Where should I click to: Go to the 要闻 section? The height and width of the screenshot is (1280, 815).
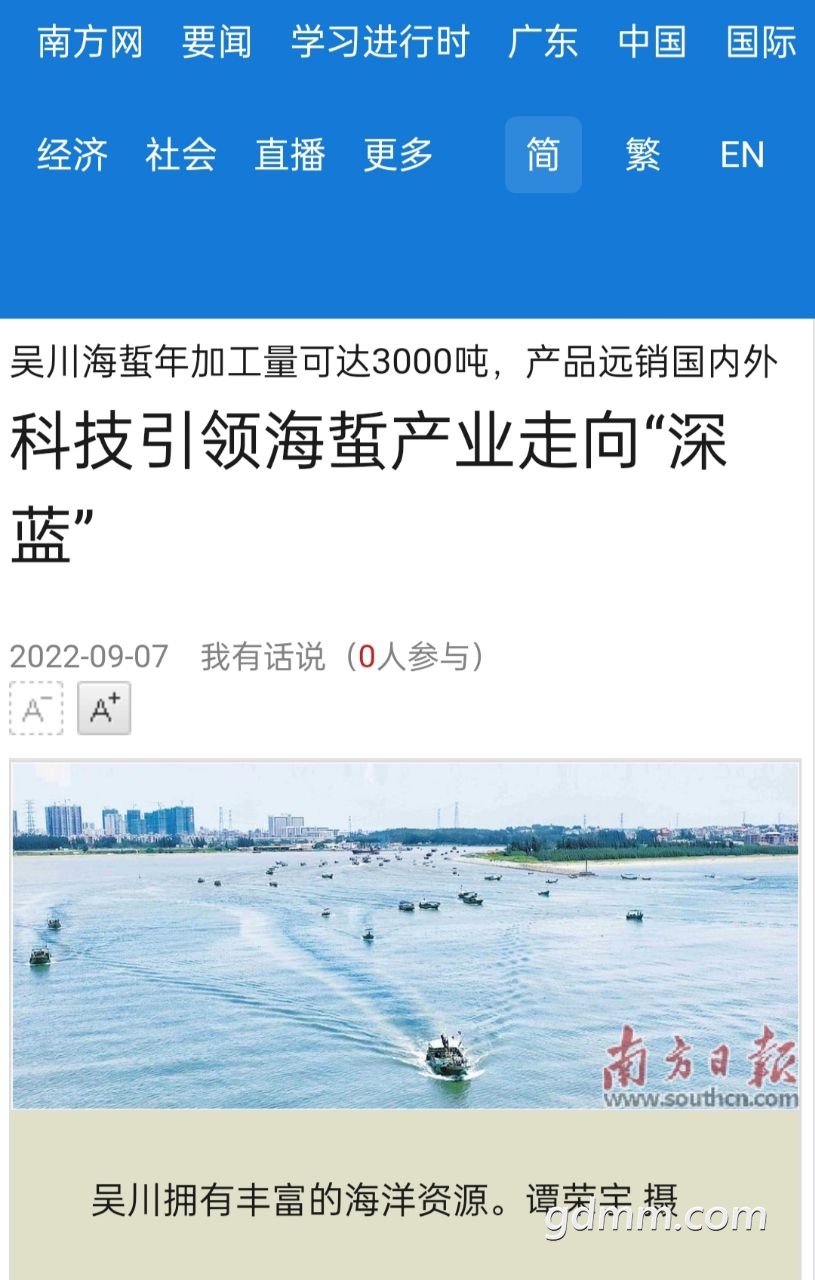point(216,42)
